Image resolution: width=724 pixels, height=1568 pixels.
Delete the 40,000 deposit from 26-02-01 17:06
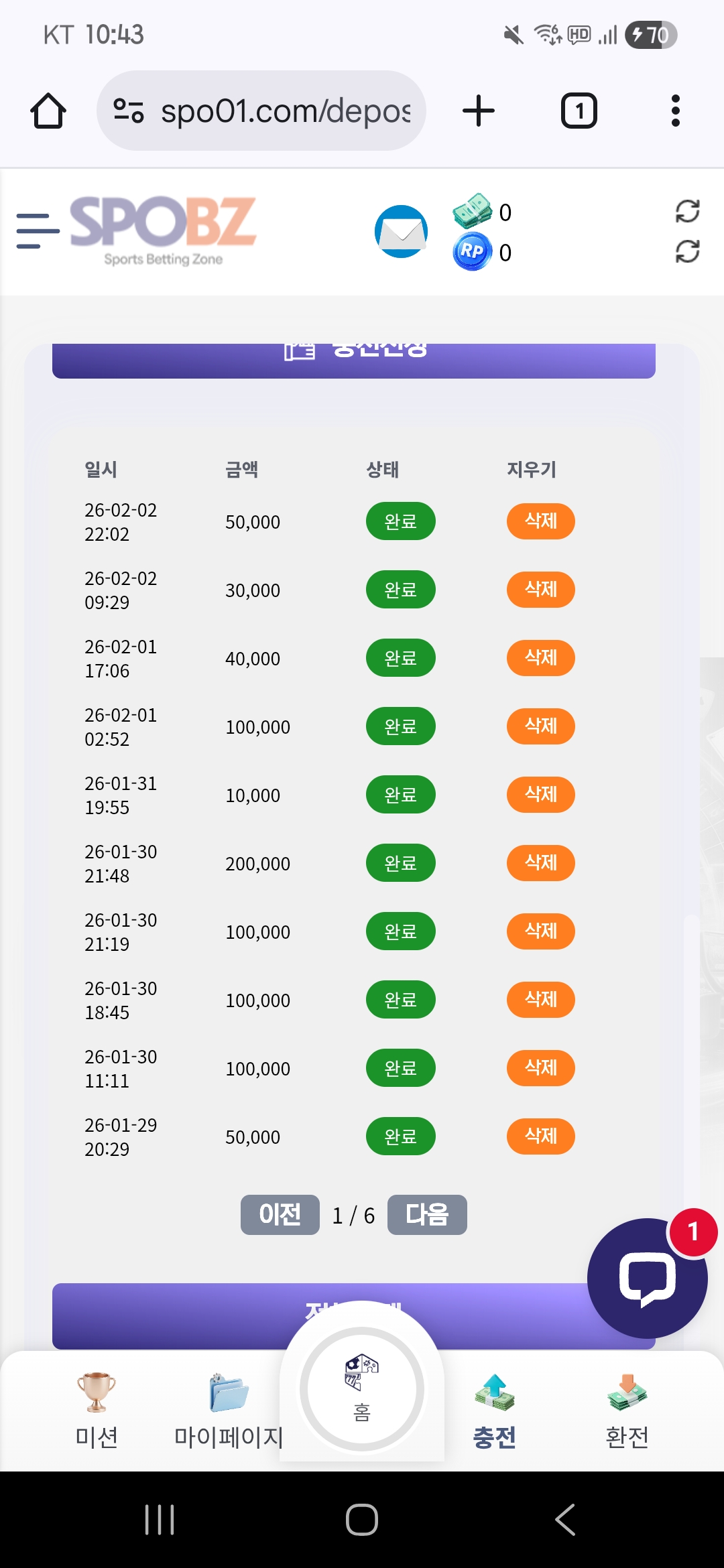click(540, 658)
